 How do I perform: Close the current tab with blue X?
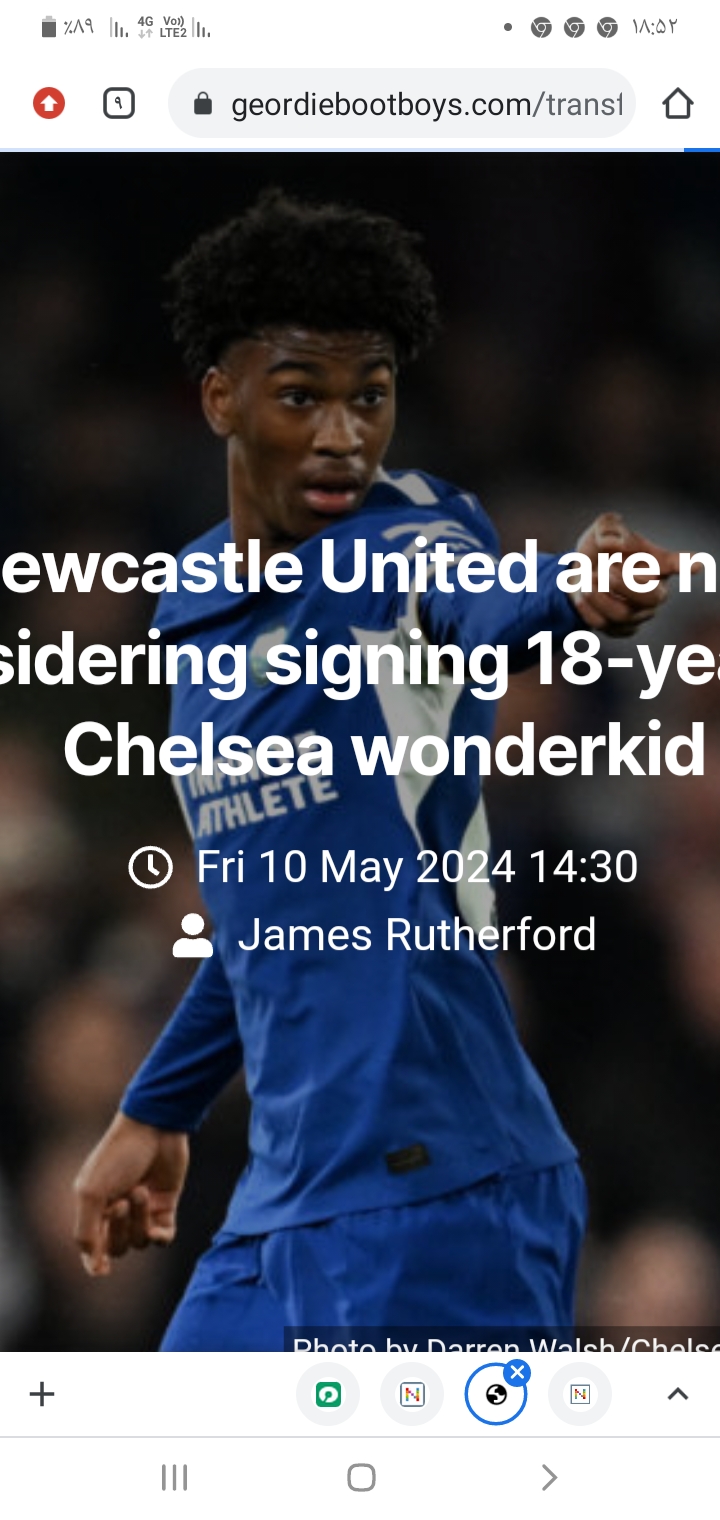pos(517,1373)
